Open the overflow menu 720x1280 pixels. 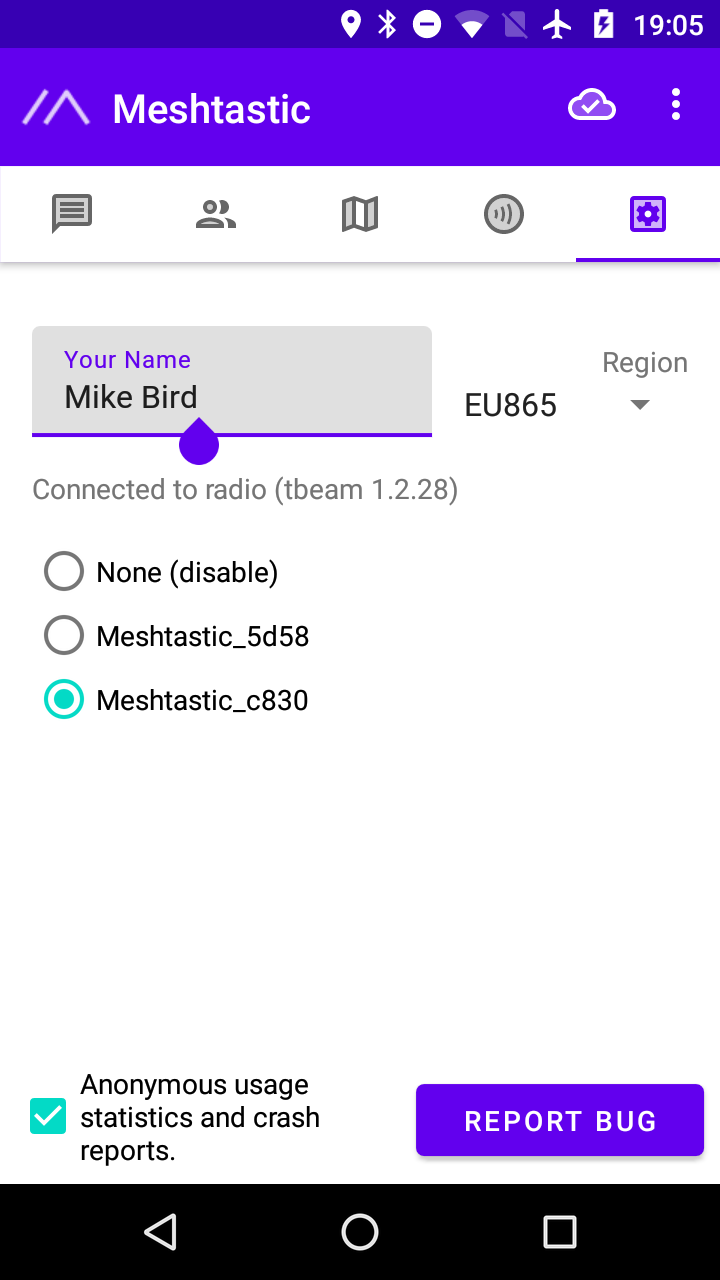(x=676, y=105)
